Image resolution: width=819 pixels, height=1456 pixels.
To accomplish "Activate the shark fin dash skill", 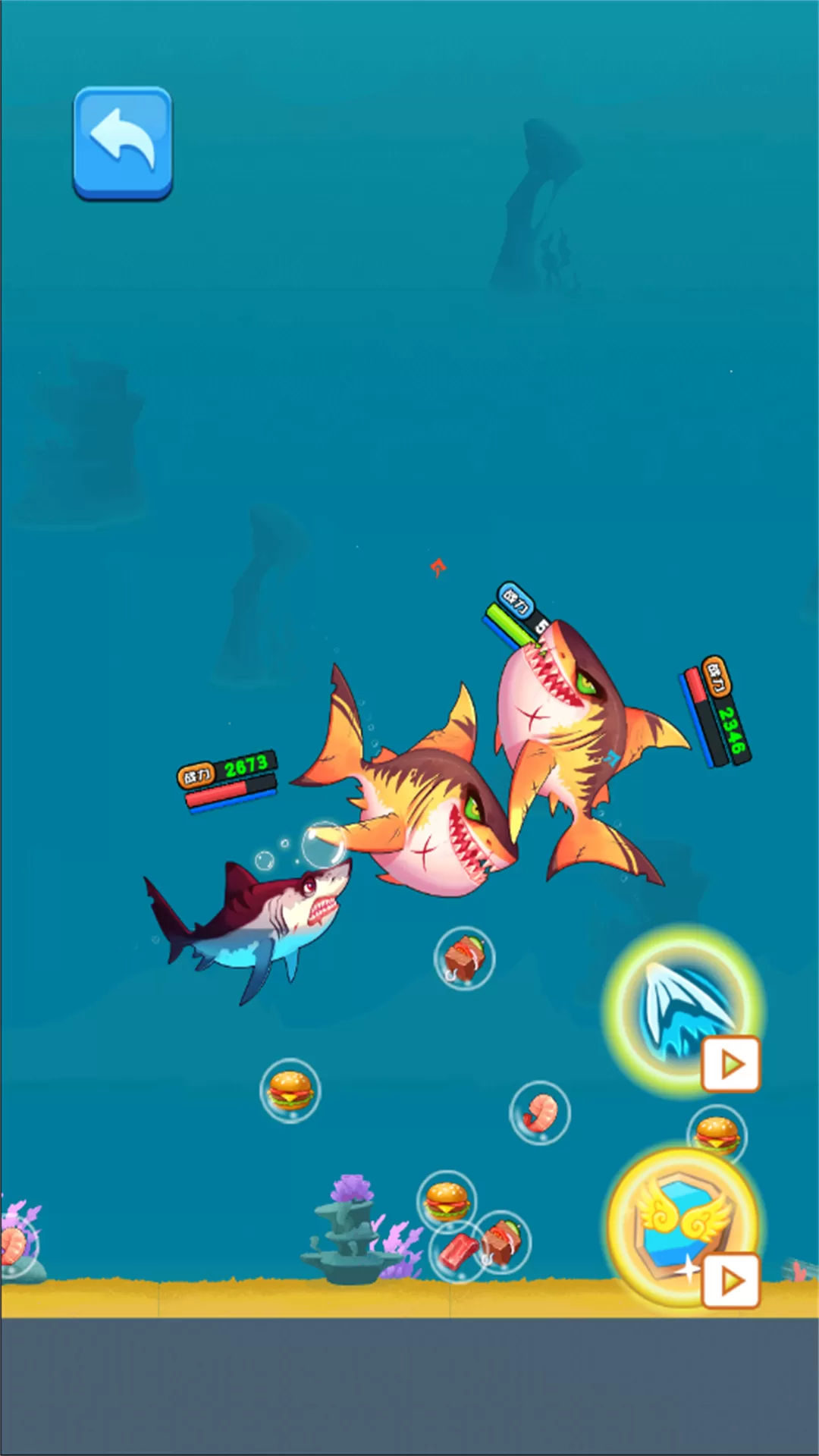I will (x=682, y=1009).
